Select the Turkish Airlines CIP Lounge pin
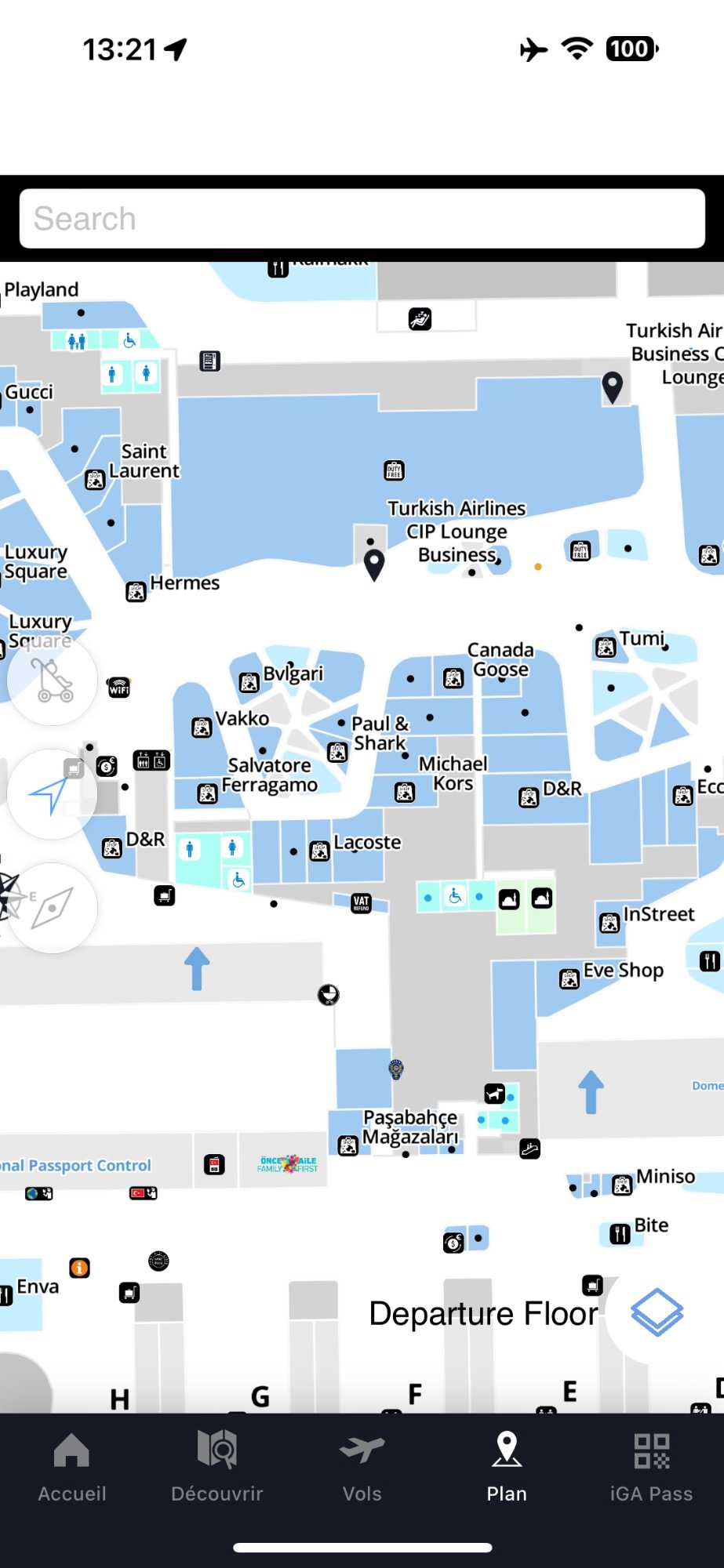The image size is (724, 1568). 374,564
